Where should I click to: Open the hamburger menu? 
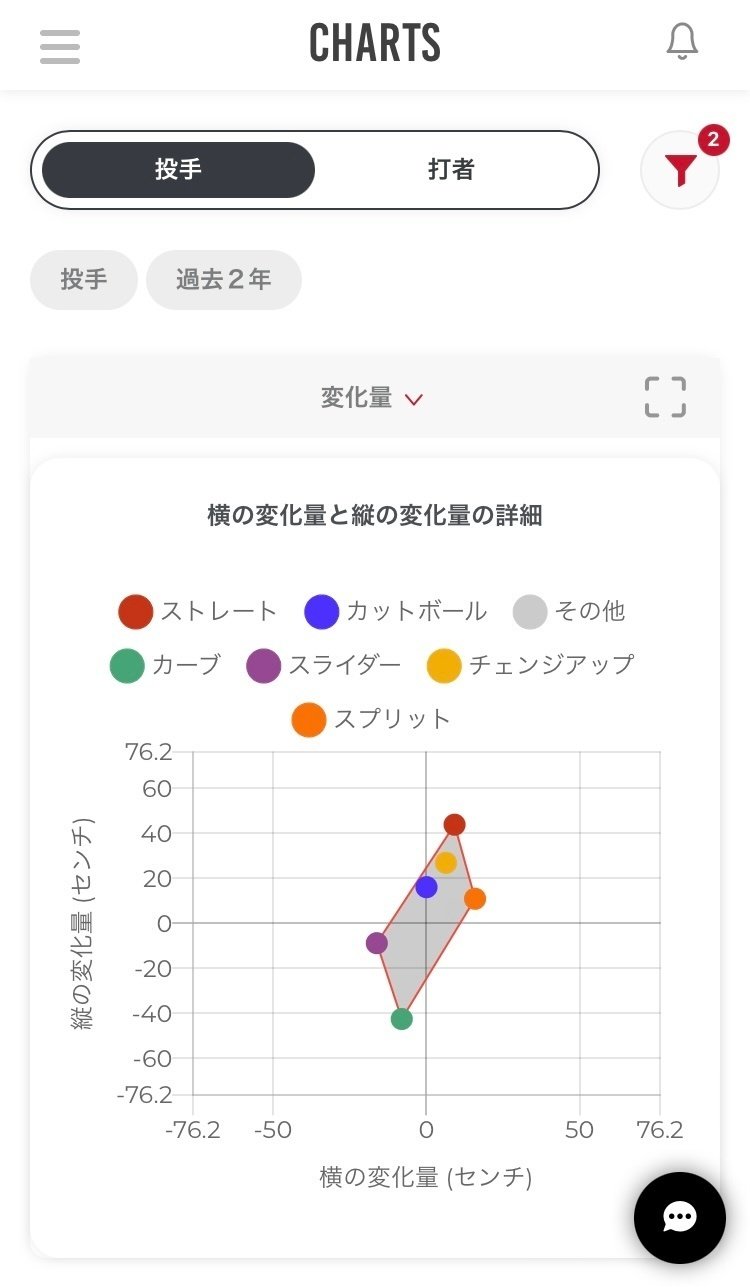pos(60,46)
